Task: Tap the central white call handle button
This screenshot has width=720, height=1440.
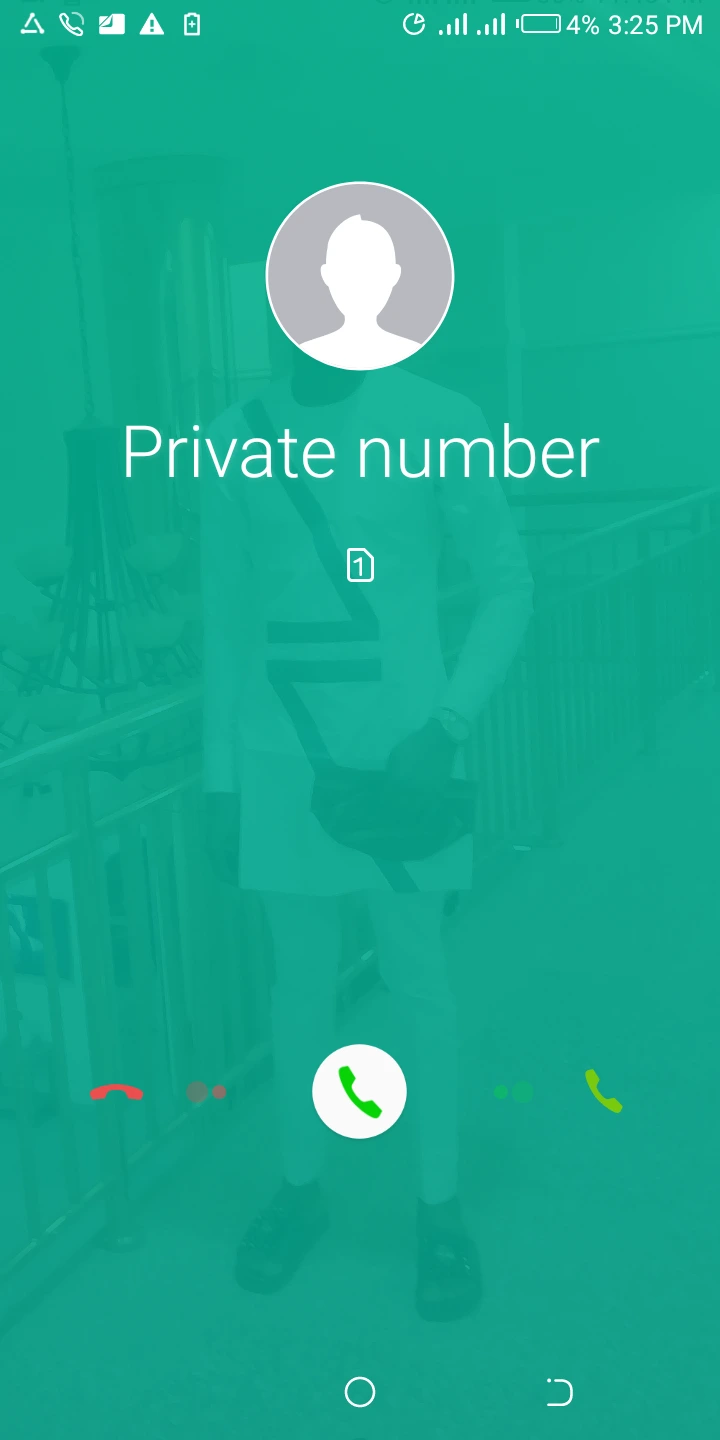Action: coord(359,1091)
